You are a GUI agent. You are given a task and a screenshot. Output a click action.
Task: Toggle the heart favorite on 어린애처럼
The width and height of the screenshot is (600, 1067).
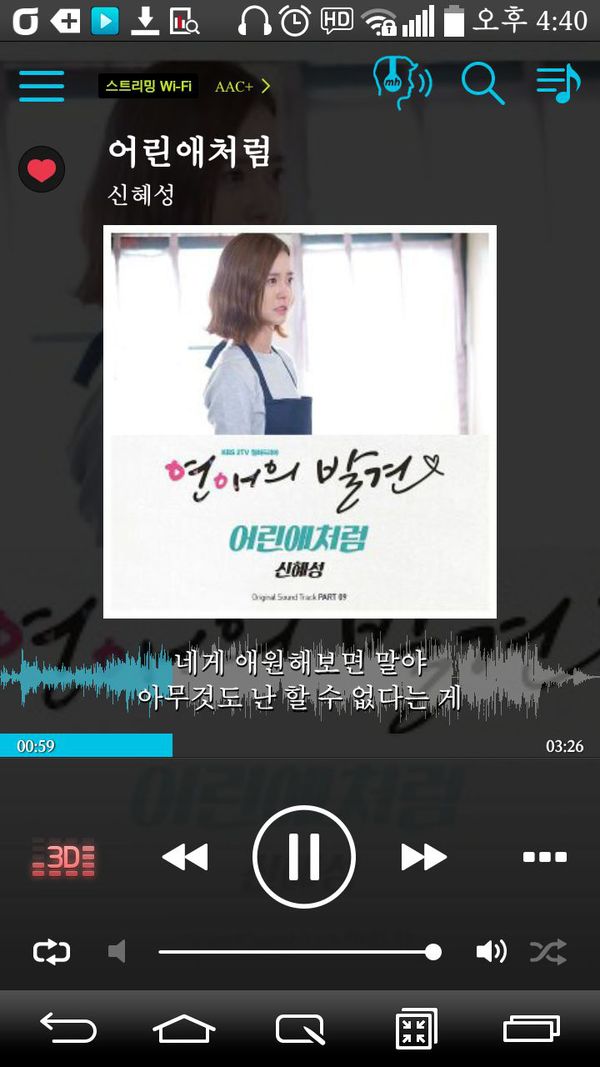tap(42, 170)
